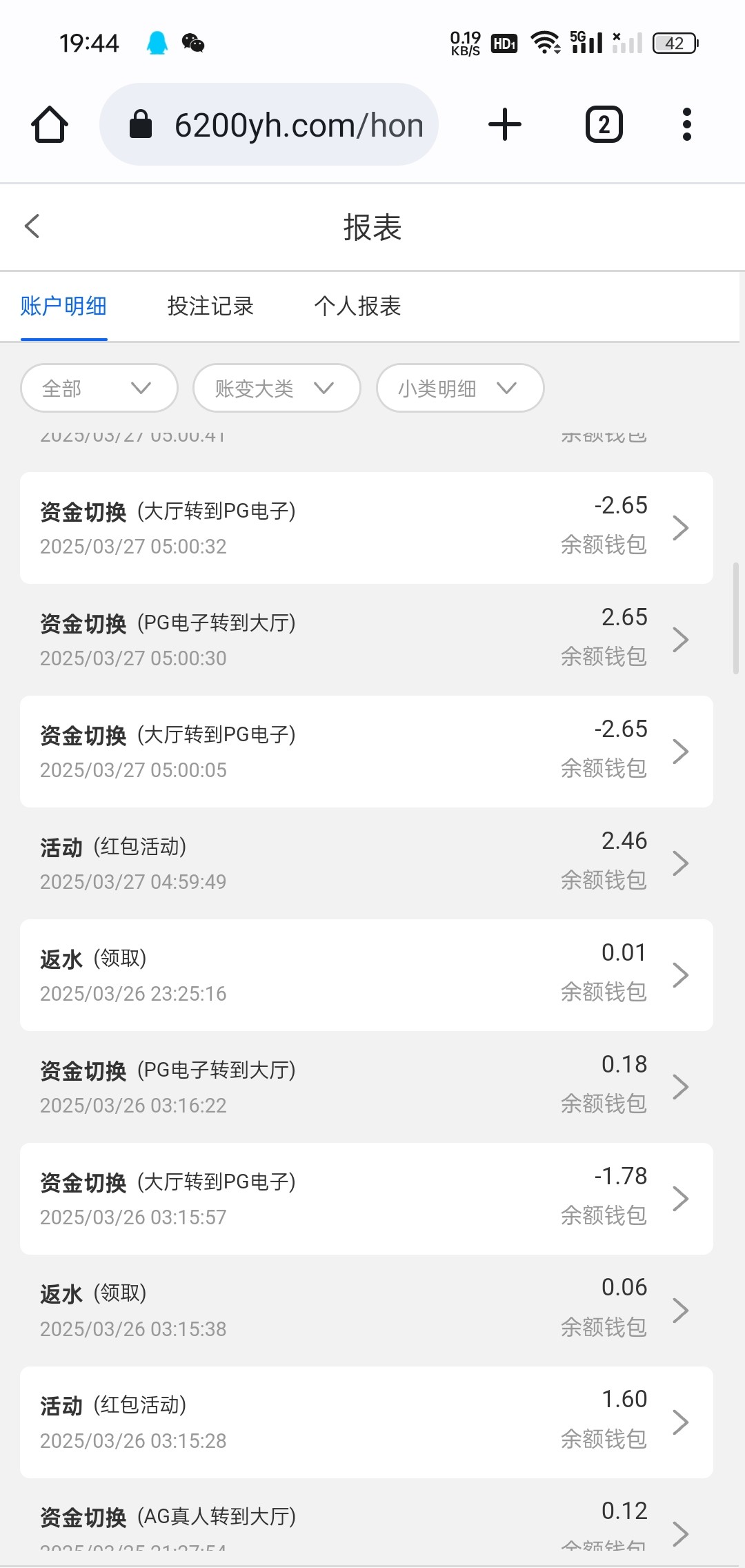Open the tab switcher showing 2
The image size is (745, 1568).
click(604, 125)
